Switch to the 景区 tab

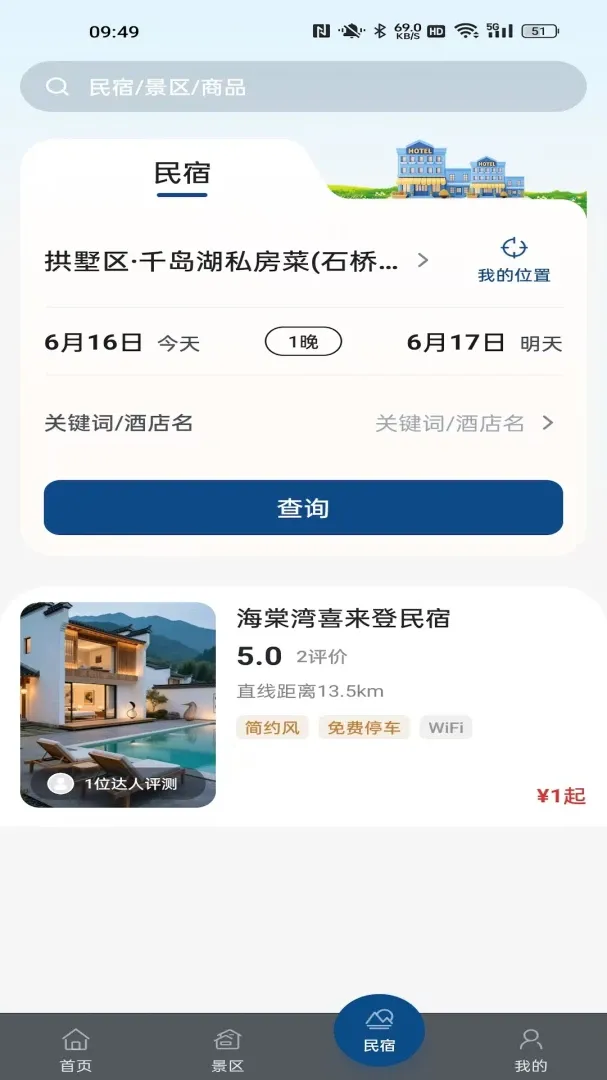(227, 1050)
